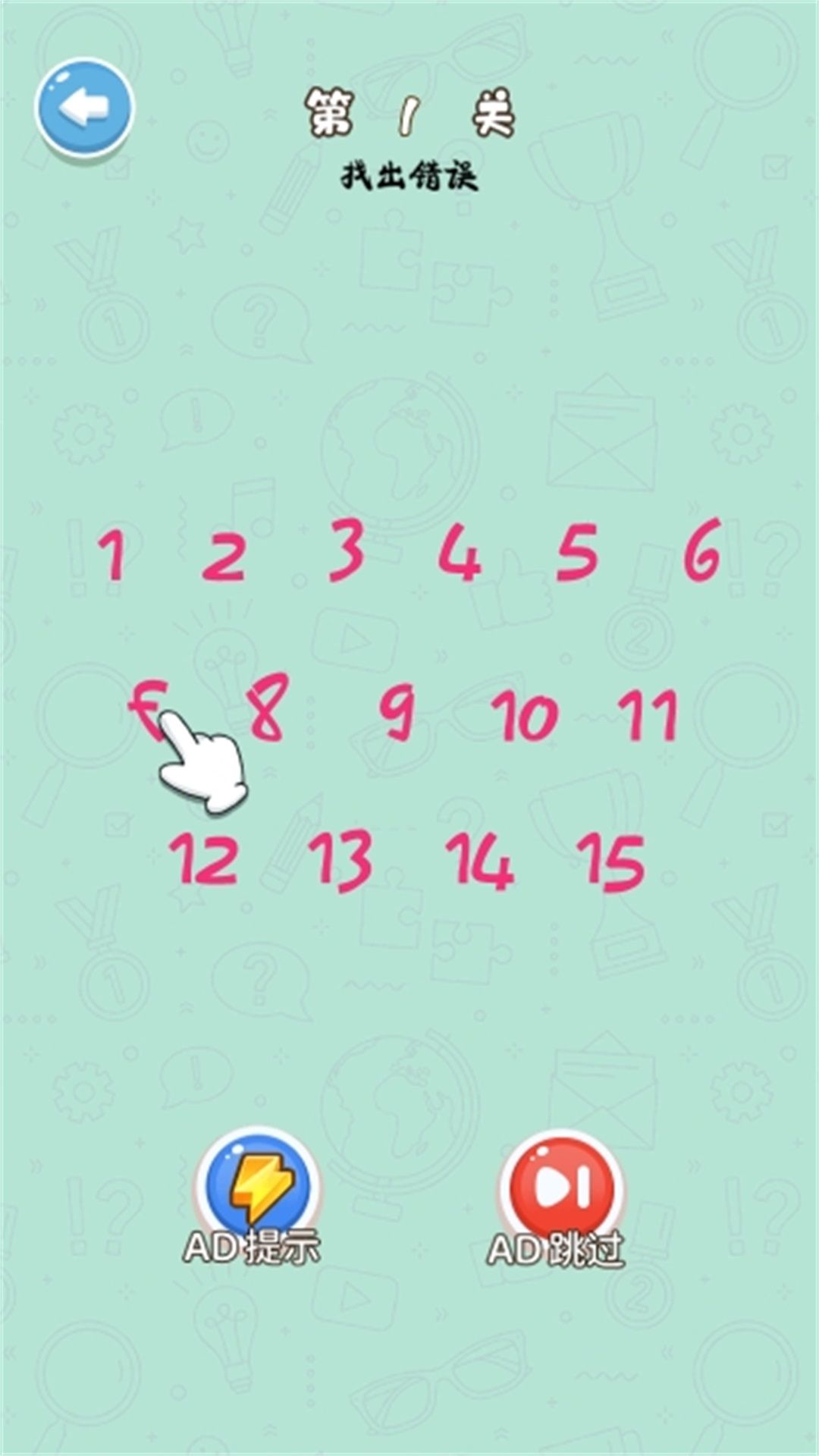Image resolution: width=819 pixels, height=1456 pixels.
Task: Choose the number 12
Action: [x=203, y=859]
